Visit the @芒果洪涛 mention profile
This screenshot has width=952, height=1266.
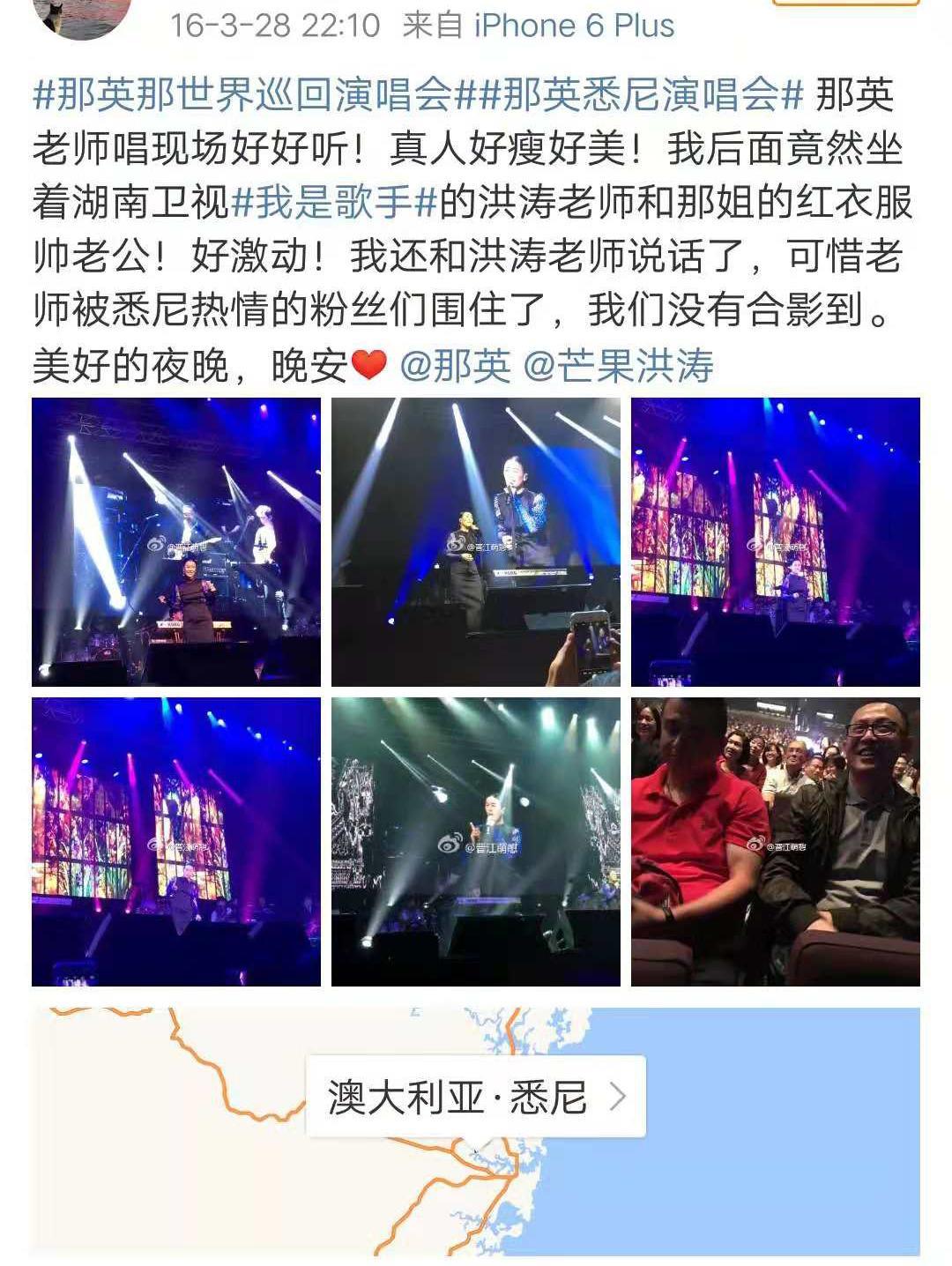pos(619,366)
